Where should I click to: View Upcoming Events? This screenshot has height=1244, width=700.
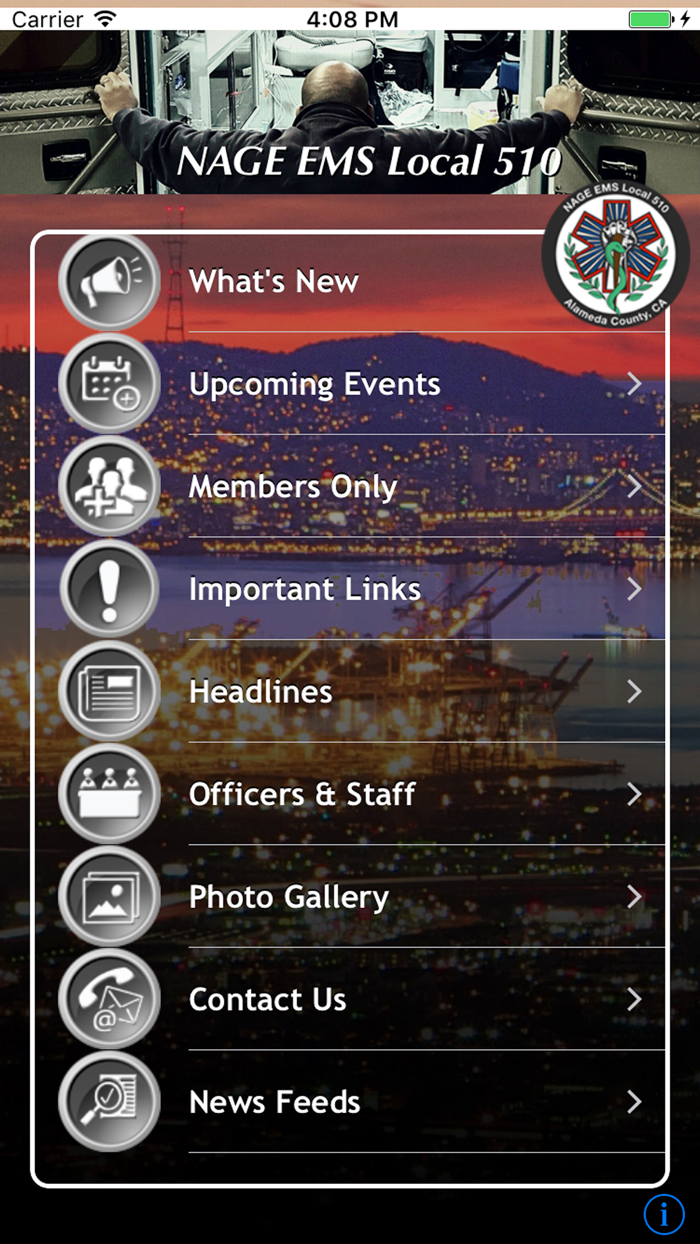point(314,385)
